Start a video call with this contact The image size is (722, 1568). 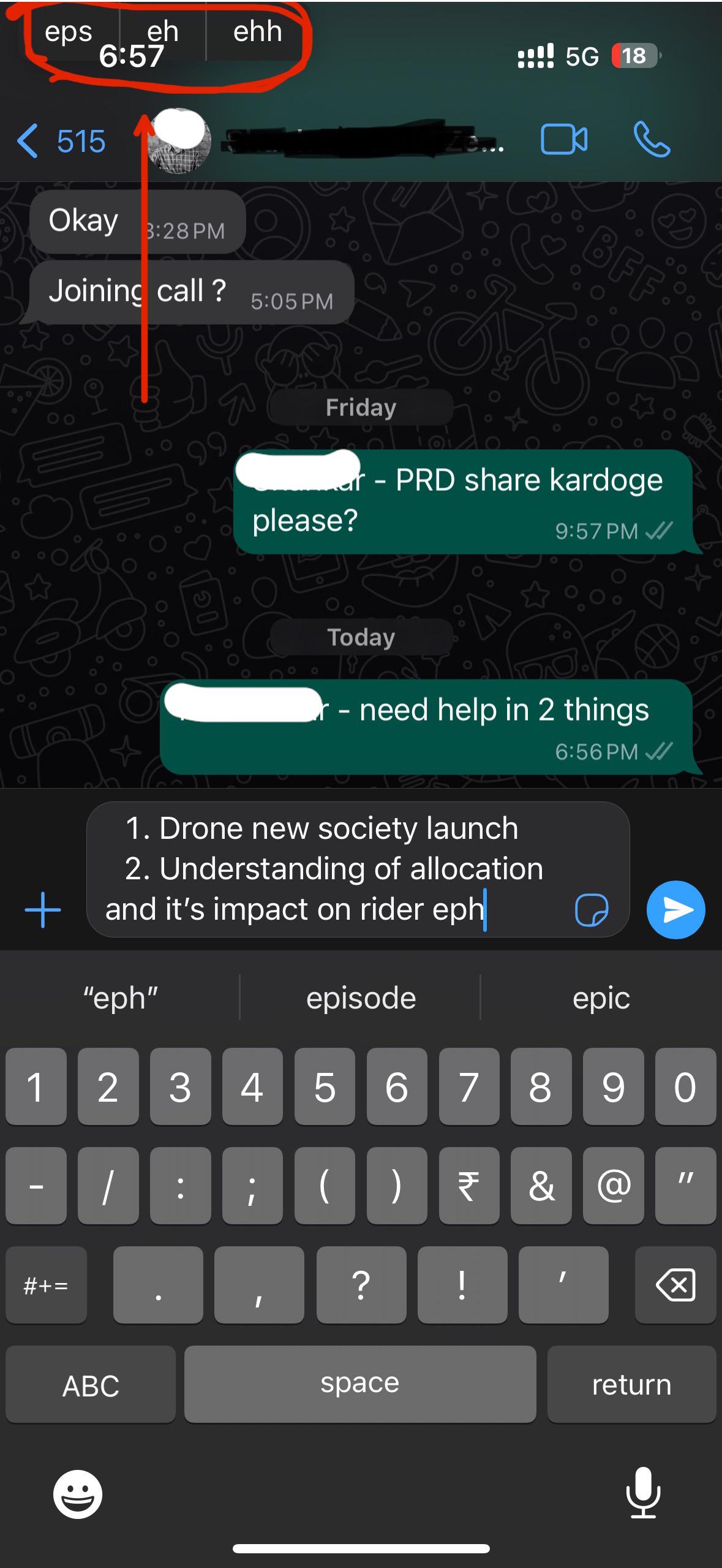(x=564, y=140)
